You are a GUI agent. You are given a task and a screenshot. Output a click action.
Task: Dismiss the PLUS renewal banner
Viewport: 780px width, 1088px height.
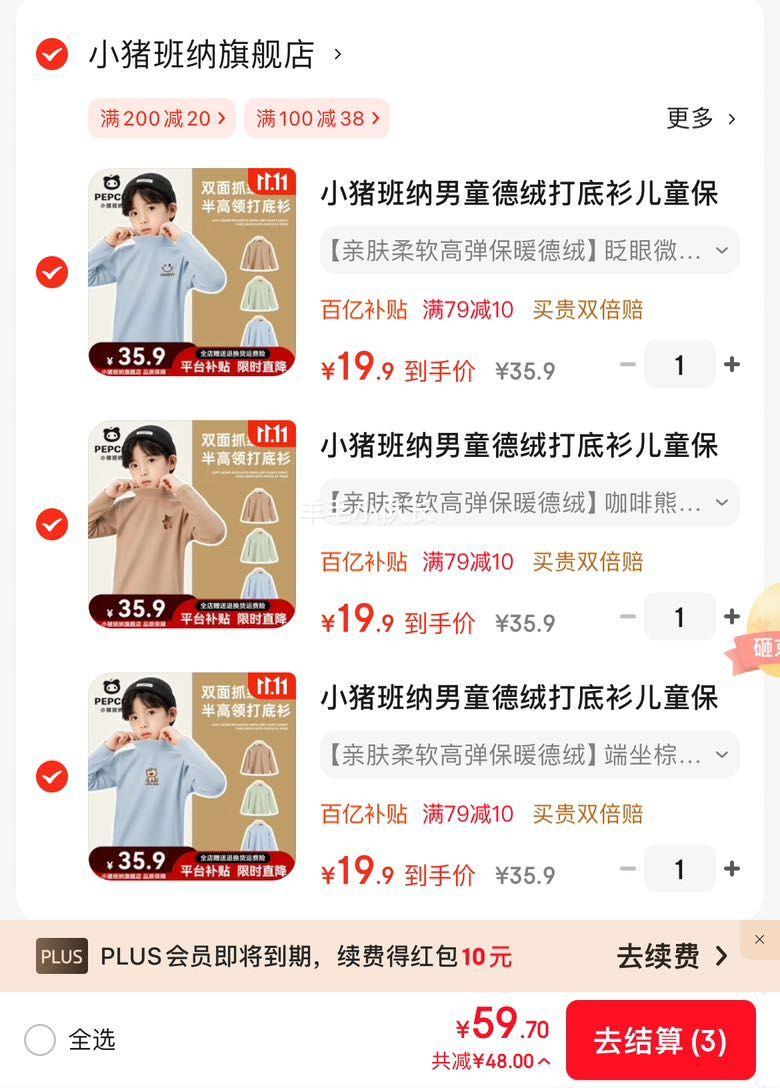759,940
